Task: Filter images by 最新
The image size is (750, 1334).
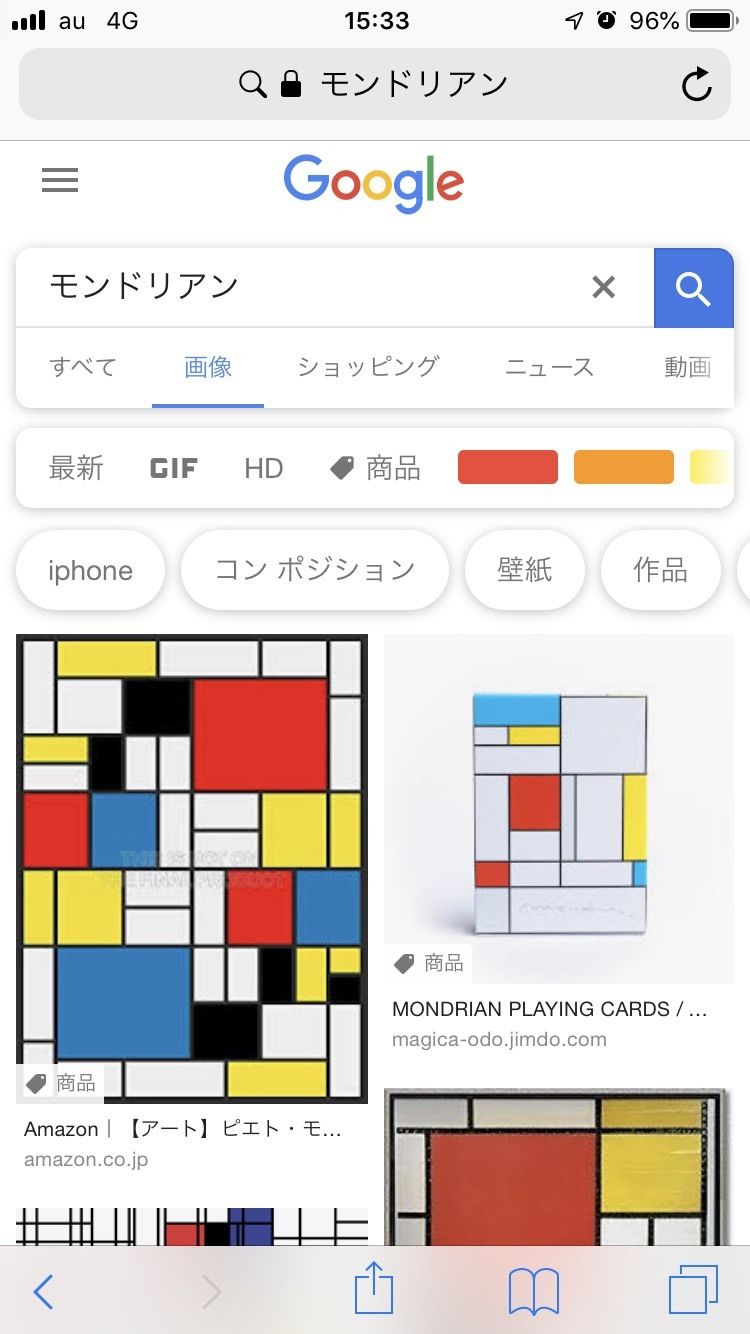Action: point(76,468)
